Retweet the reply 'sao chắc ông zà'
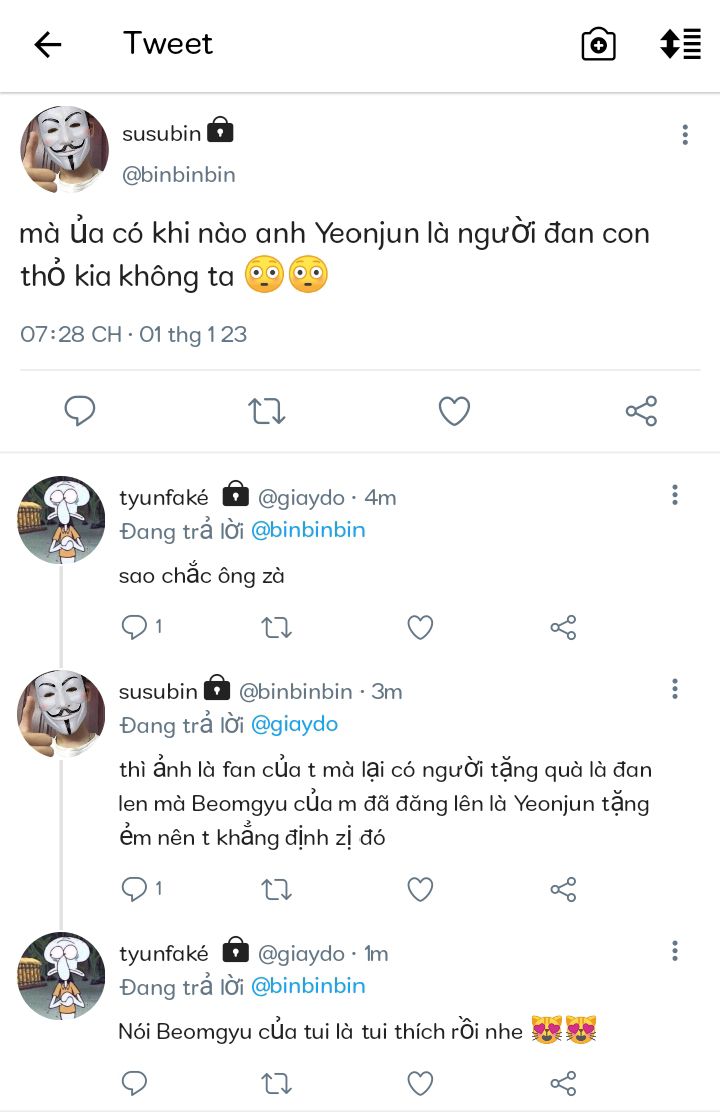The width and height of the screenshot is (720, 1112). [x=276, y=627]
